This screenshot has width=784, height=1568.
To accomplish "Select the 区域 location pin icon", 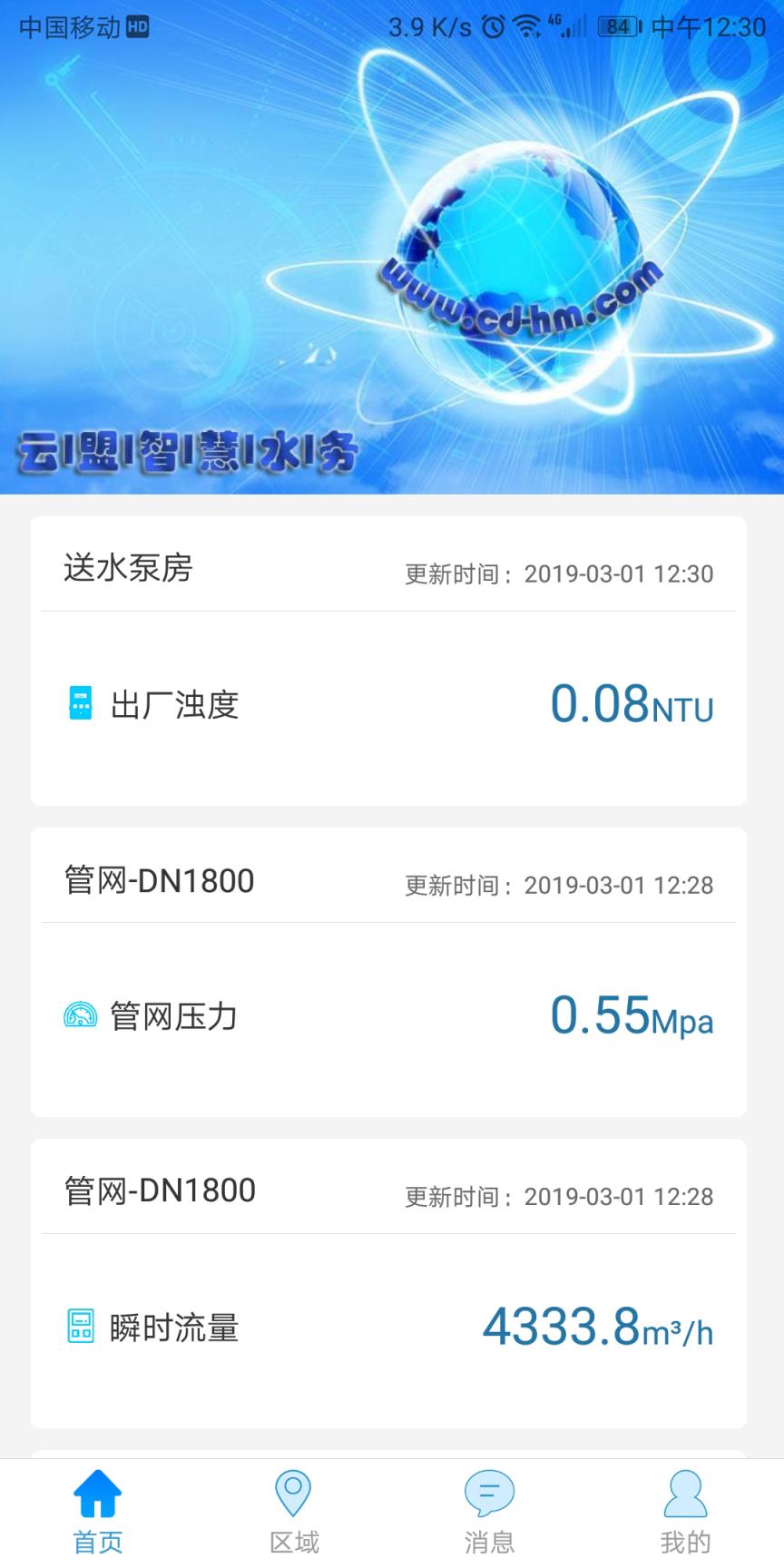I will 292,1492.
